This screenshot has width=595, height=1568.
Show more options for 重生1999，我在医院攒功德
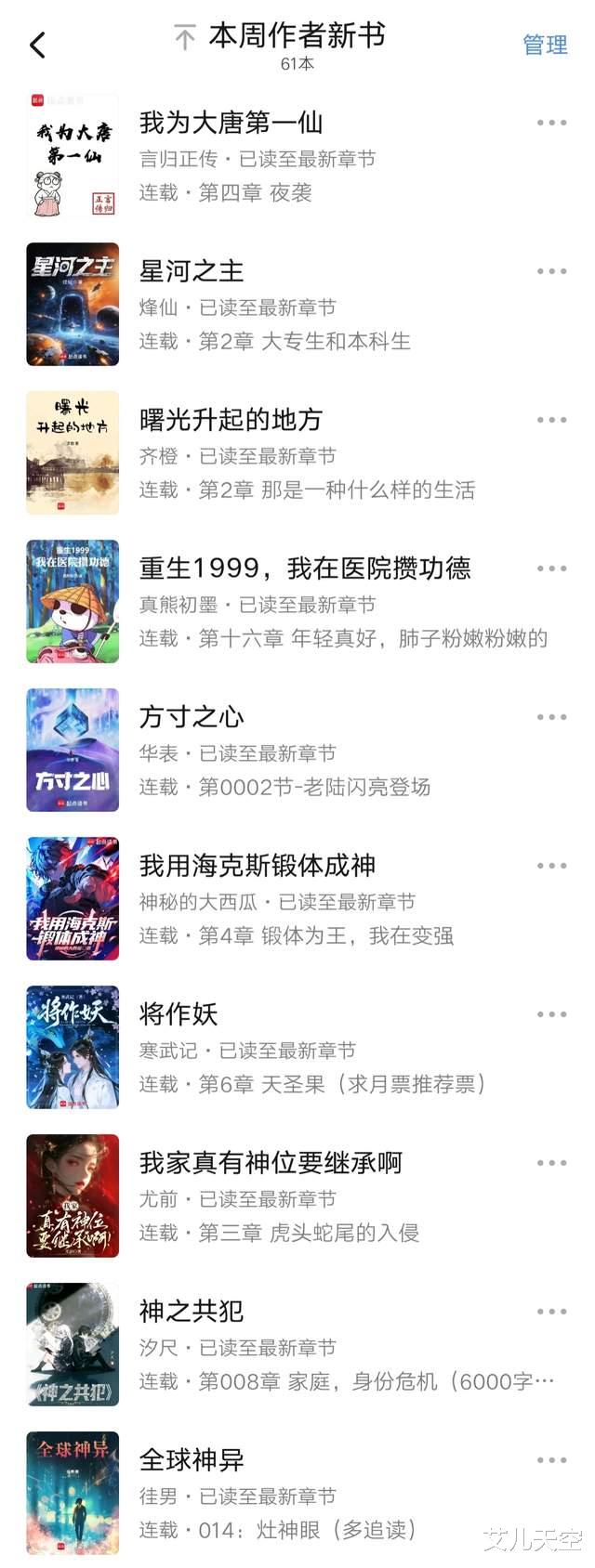pyautogui.click(x=551, y=568)
